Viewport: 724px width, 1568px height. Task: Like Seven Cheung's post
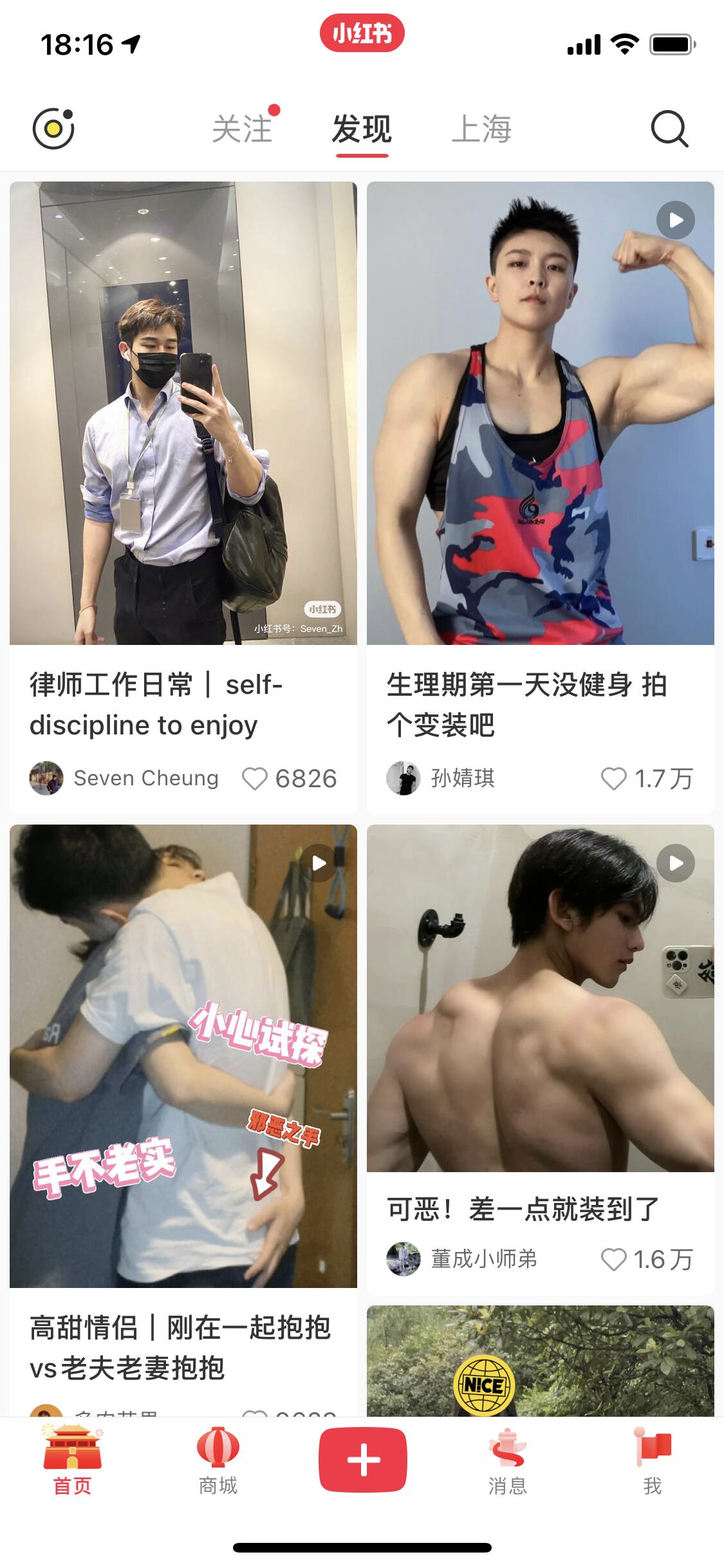coord(255,779)
